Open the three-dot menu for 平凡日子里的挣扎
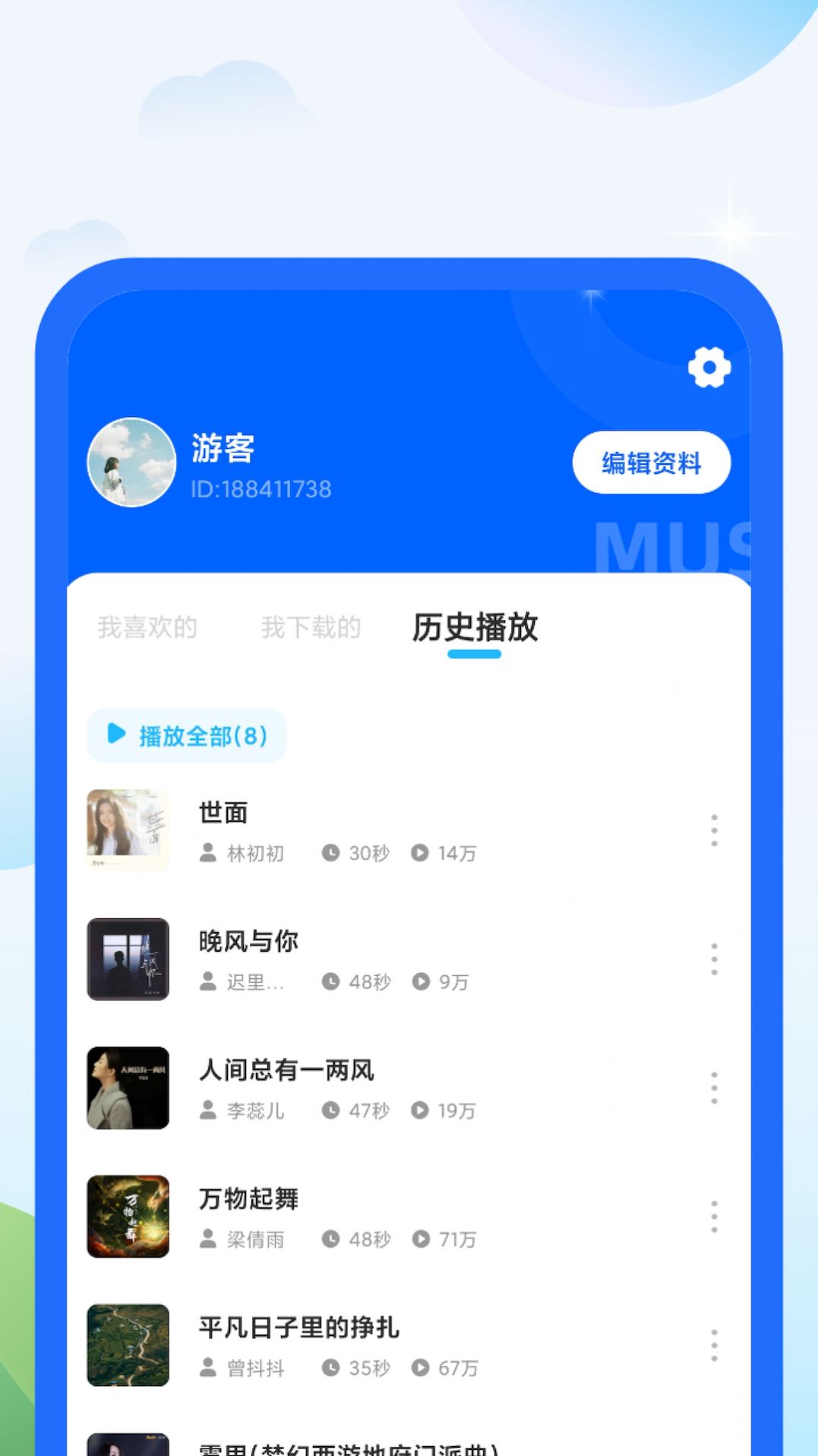Viewport: 818px width, 1456px height. tap(714, 1346)
